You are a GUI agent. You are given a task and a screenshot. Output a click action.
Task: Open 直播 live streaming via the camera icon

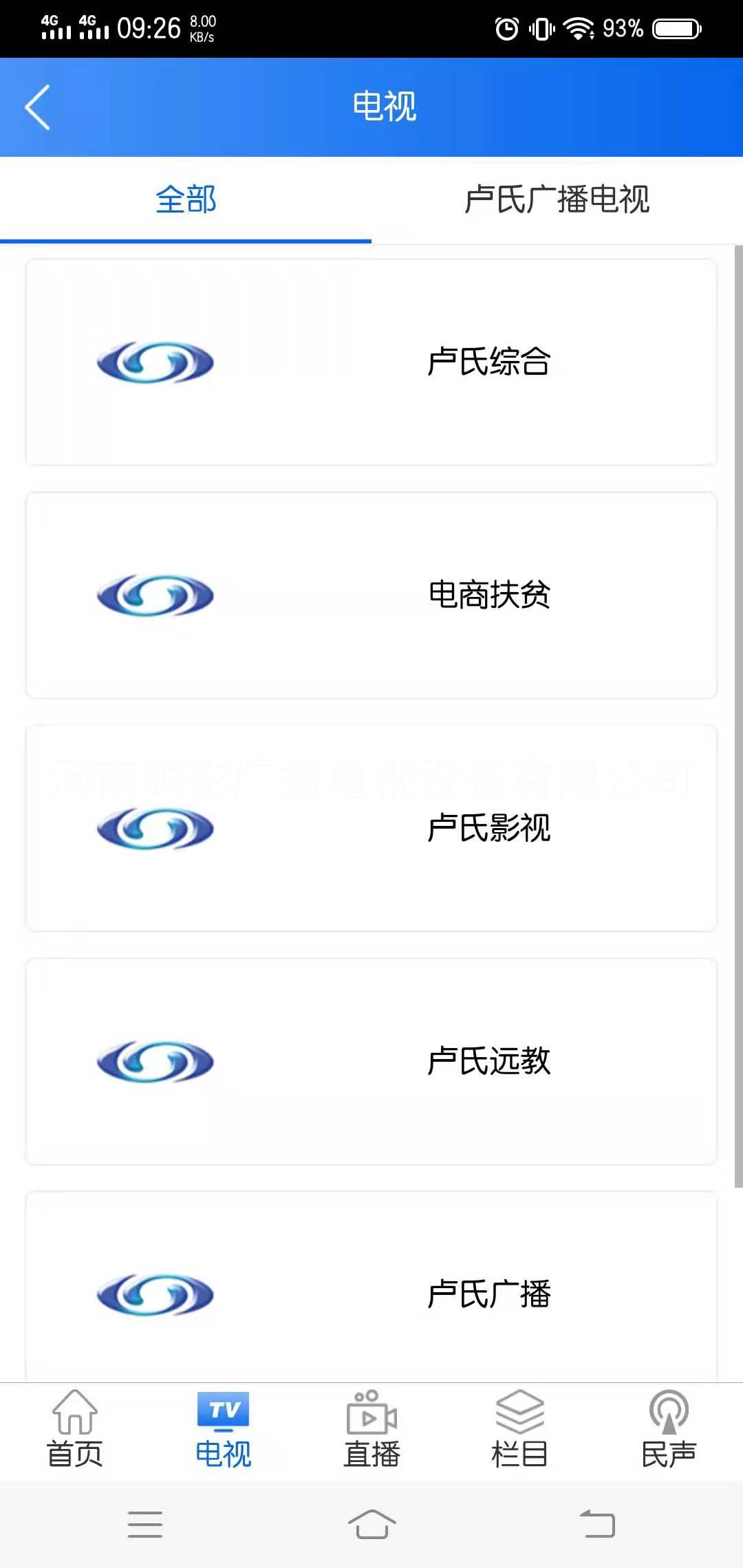pyautogui.click(x=371, y=1430)
